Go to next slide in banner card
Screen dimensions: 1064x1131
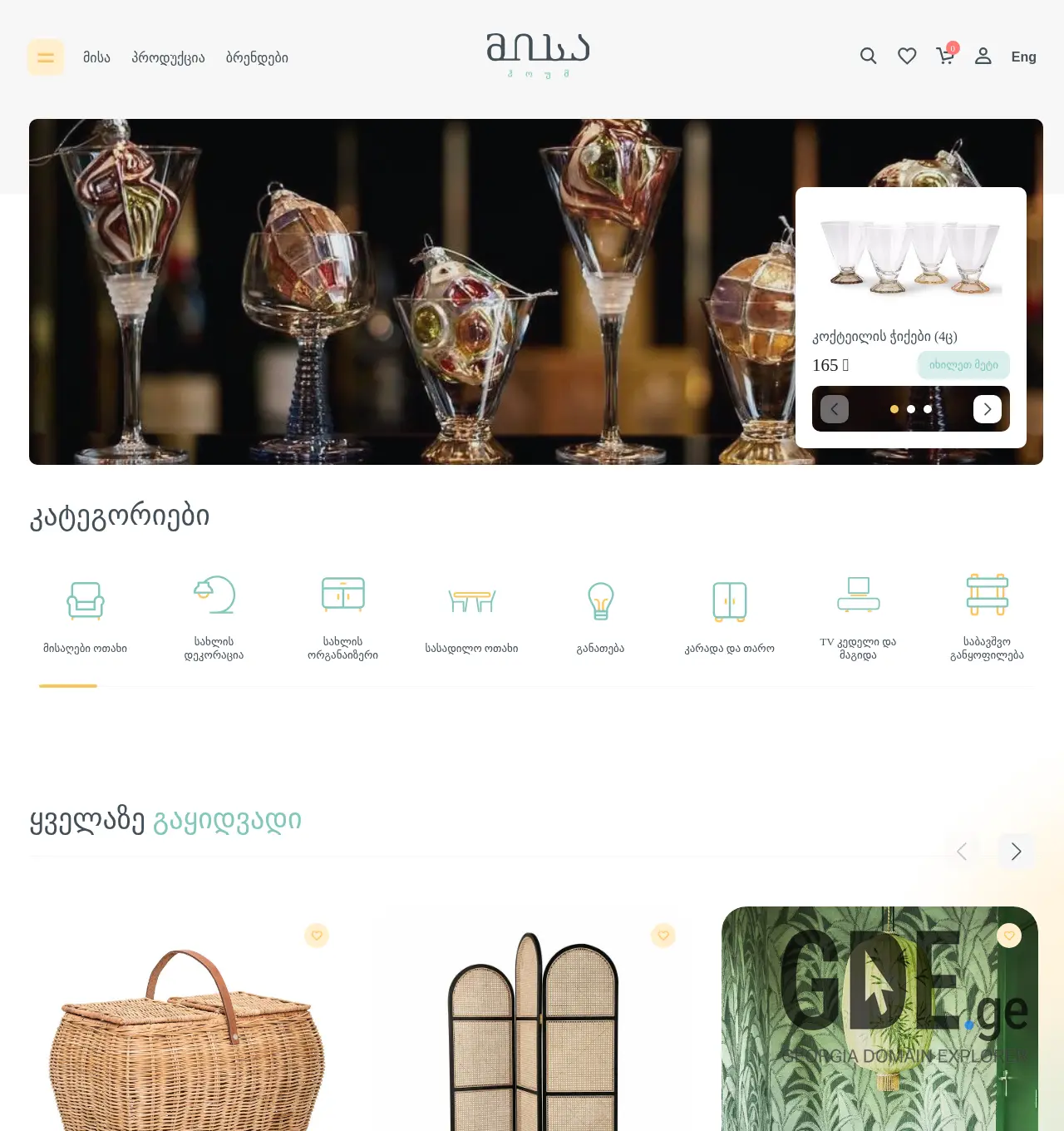(x=988, y=409)
